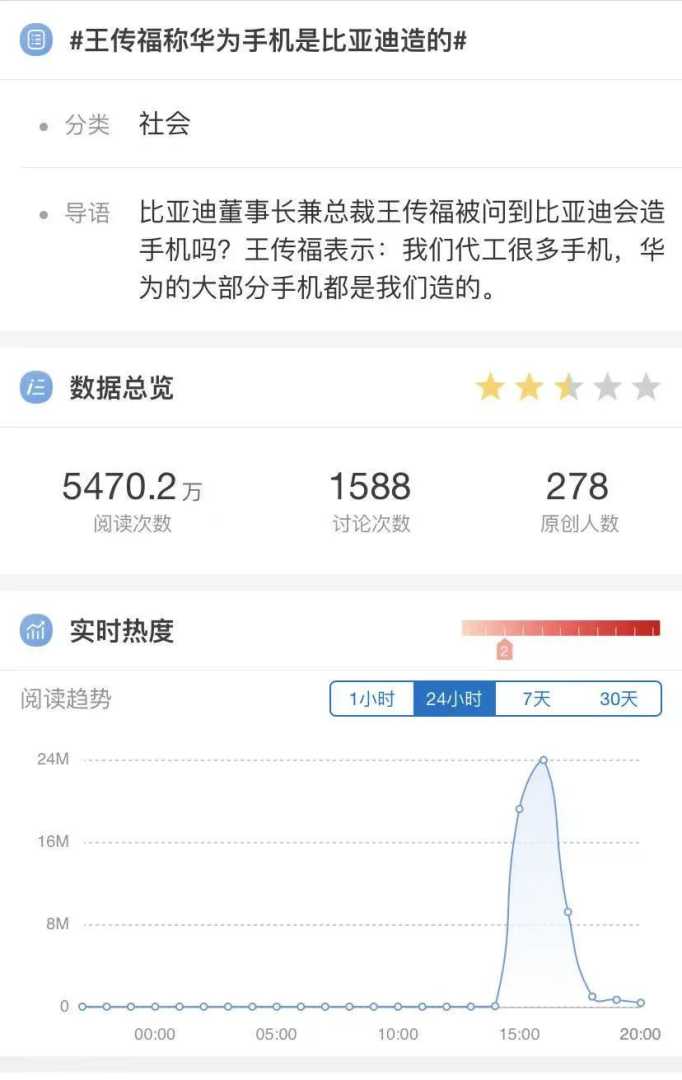Select the 24小时 time range
This screenshot has width=682, height=1080.
pyautogui.click(x=454, y=699)
